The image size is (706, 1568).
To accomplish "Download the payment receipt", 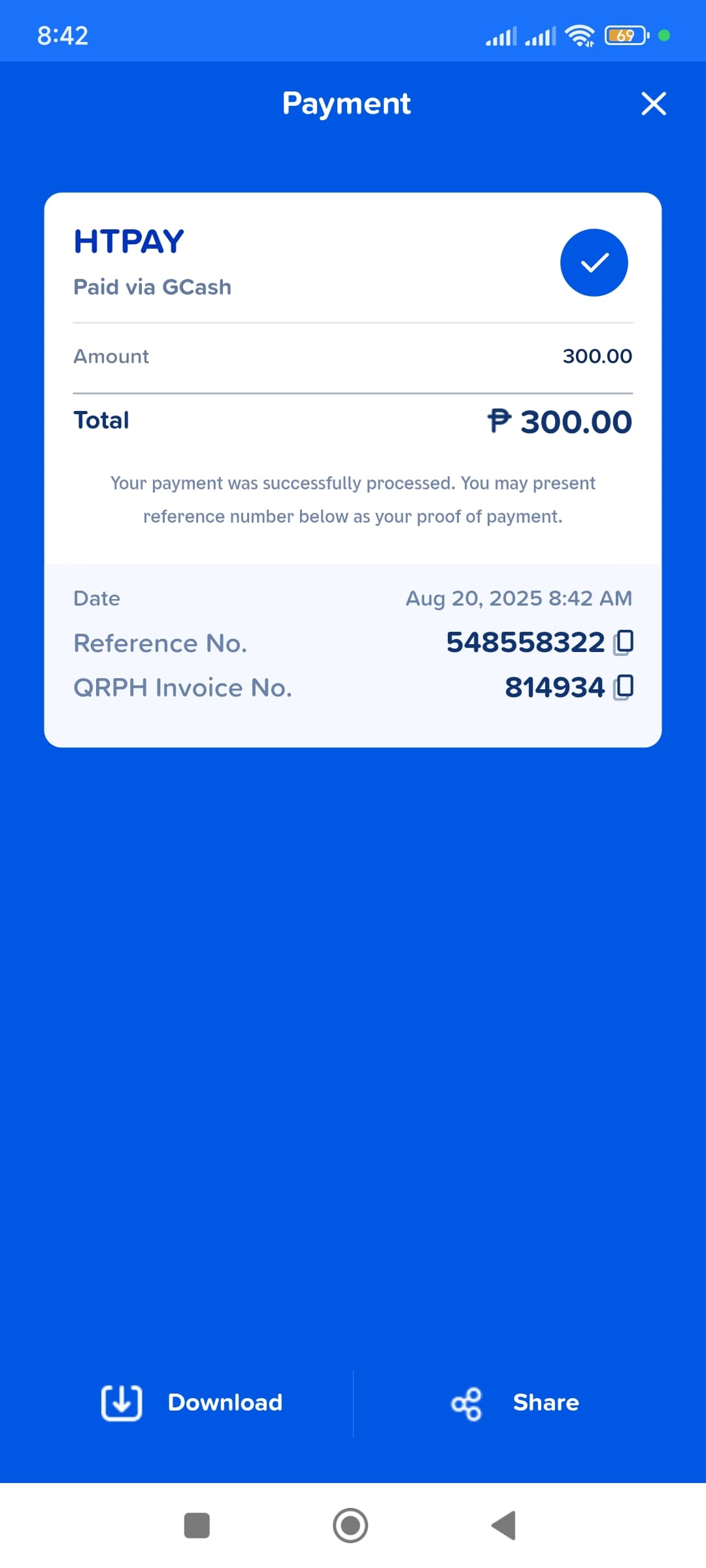I will tap(192, 1403).
